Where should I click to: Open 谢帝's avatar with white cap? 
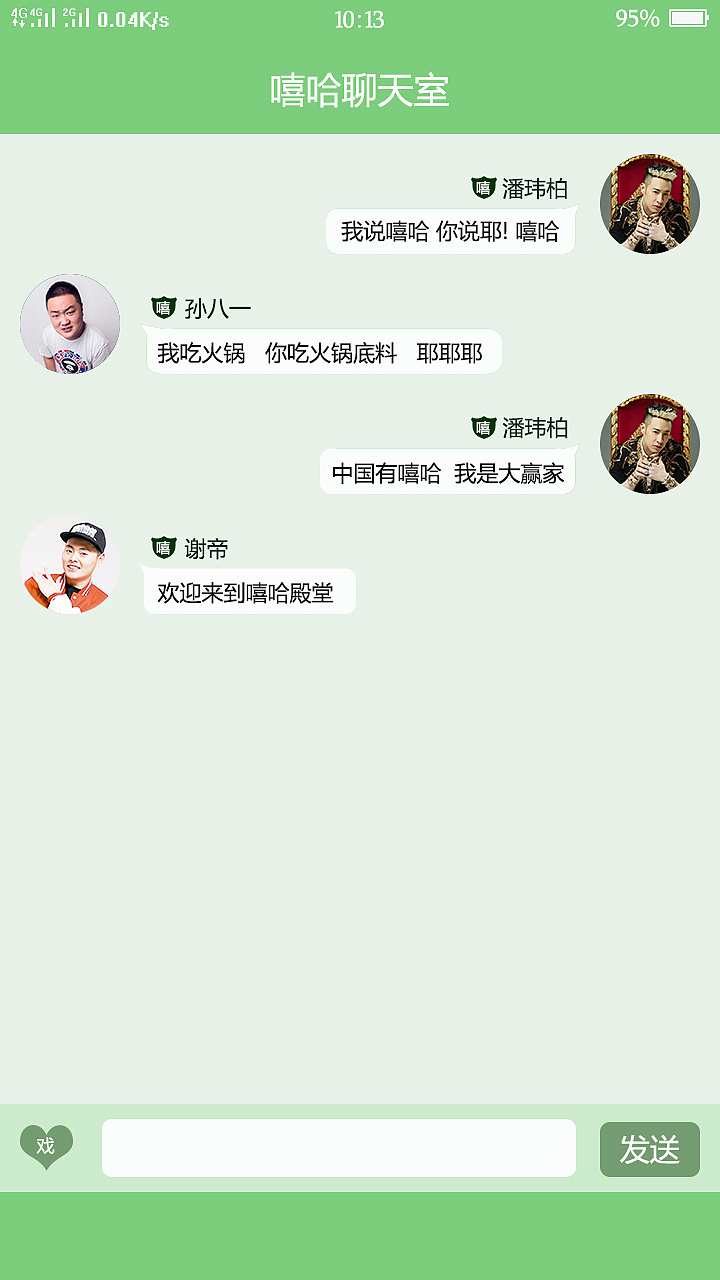[69, 564]
